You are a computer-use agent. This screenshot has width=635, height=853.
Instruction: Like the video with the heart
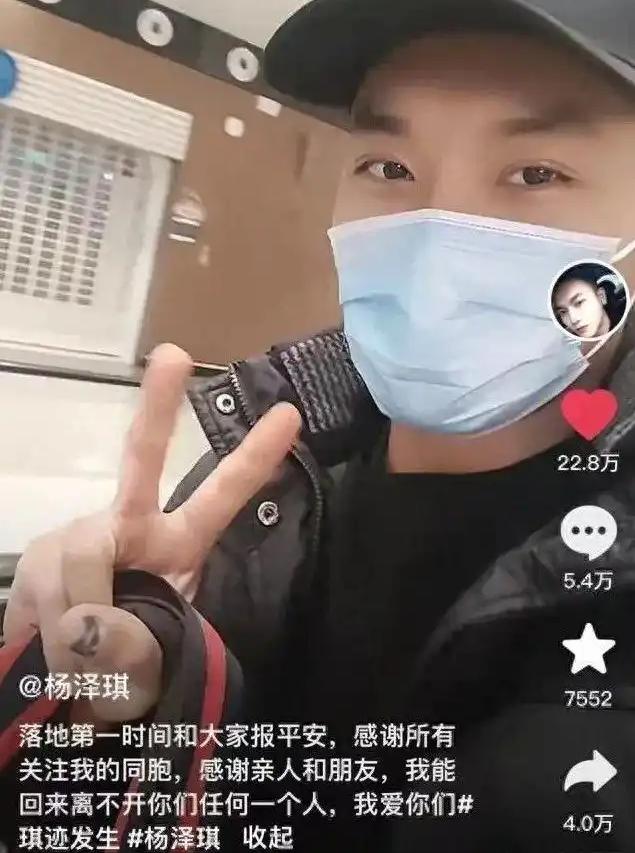click(x=589, y=415)
